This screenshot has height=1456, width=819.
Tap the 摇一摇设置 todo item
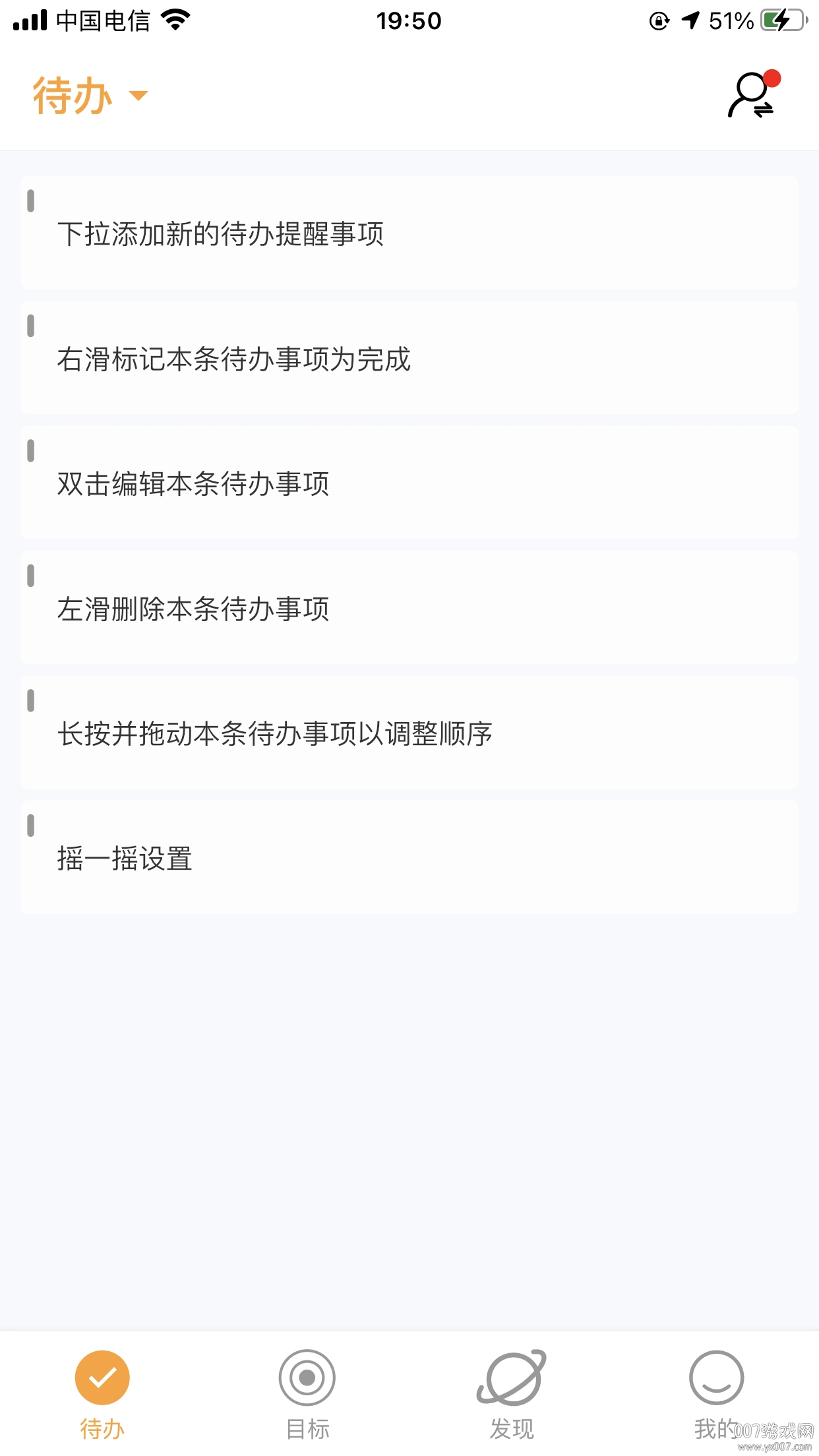(x=409, y=859)
